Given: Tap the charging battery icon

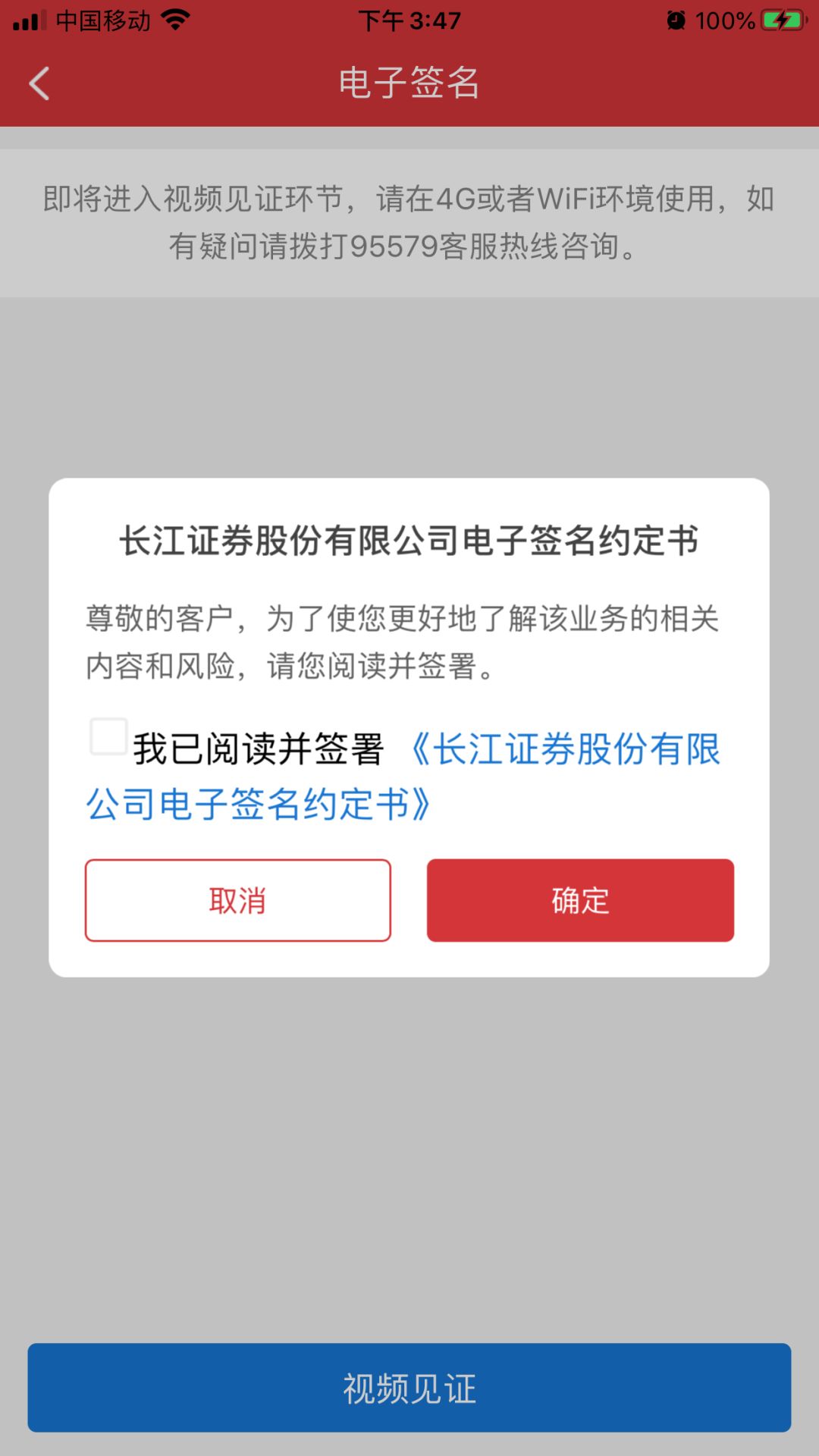Looking at the screenshot, I should pos(781,19).
